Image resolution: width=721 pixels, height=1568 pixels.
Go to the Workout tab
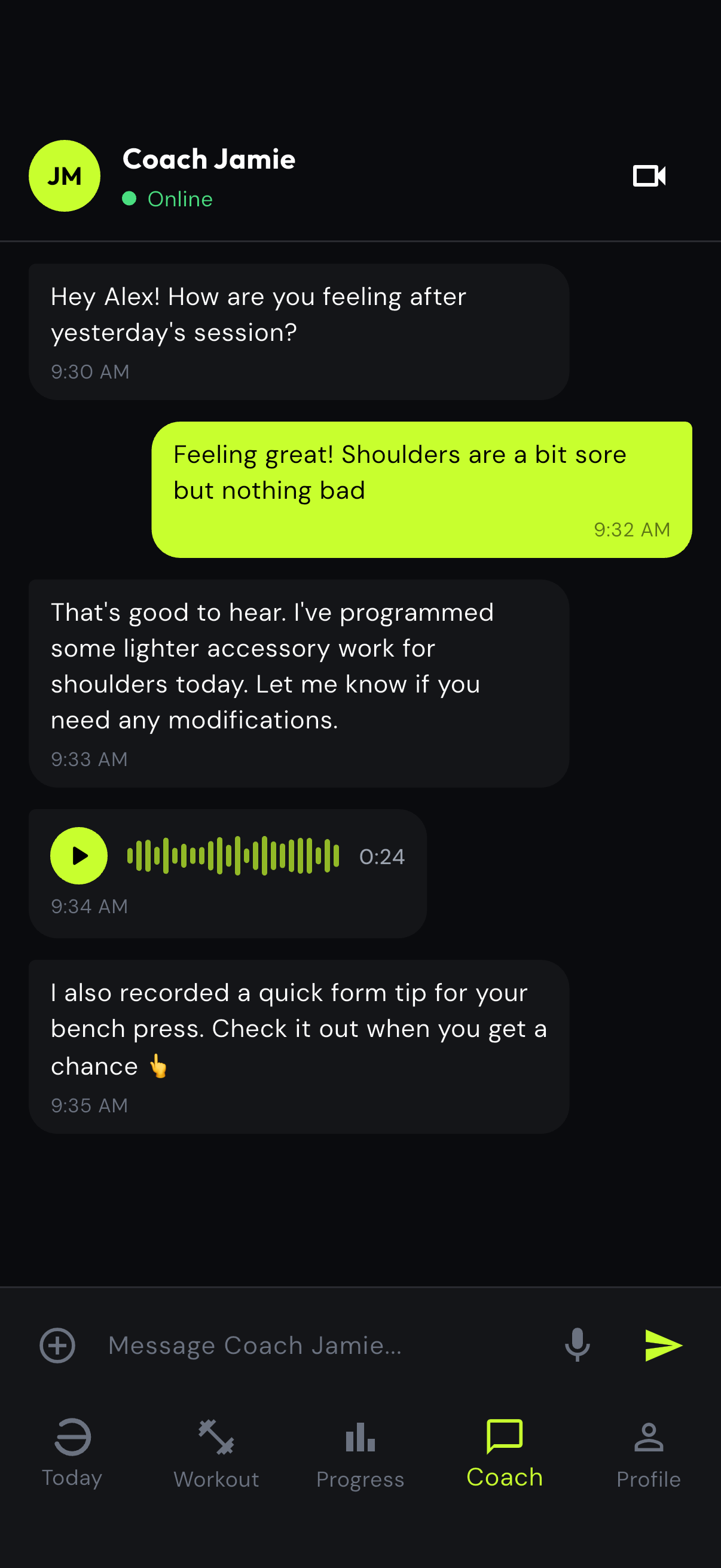[216, 1452]
